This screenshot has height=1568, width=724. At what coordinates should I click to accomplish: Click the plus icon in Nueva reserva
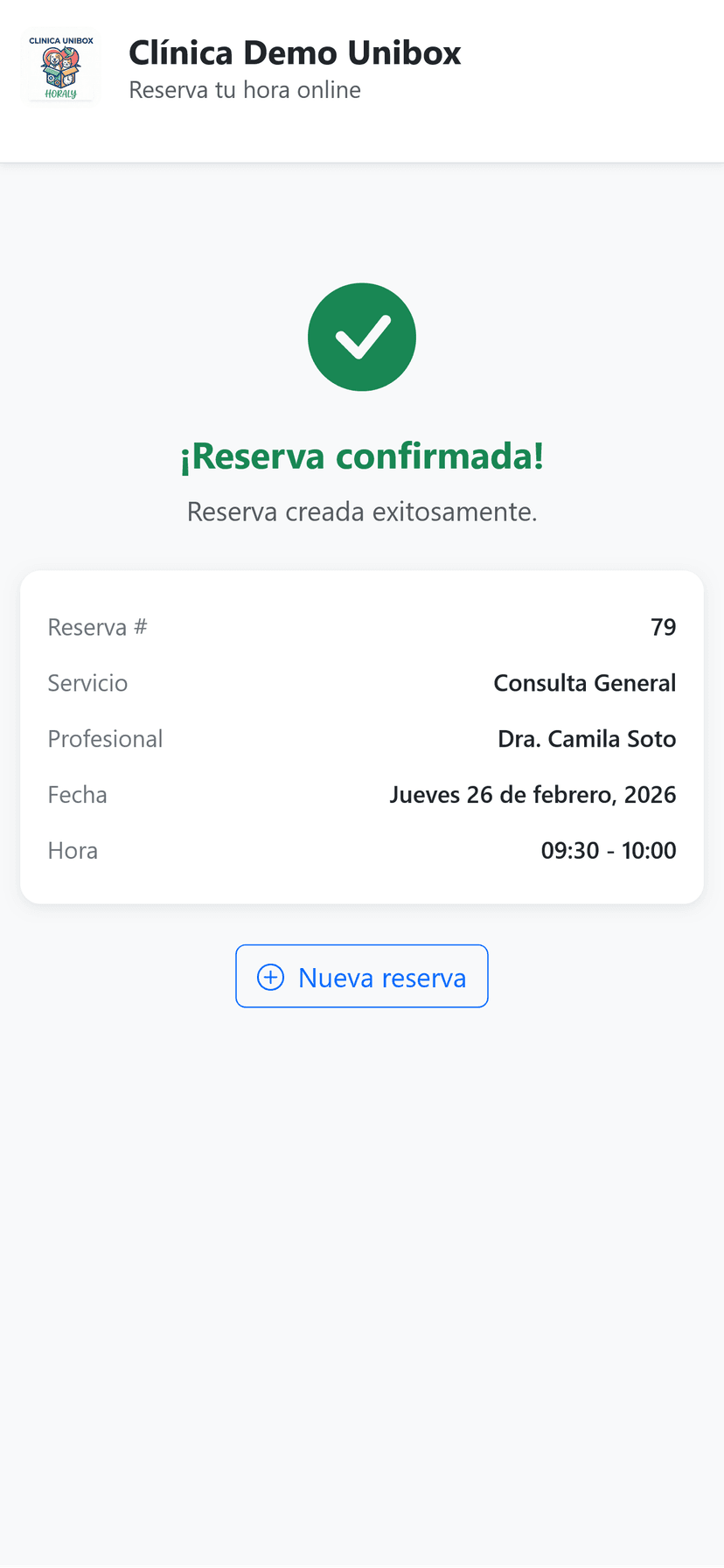click(270, 976)
